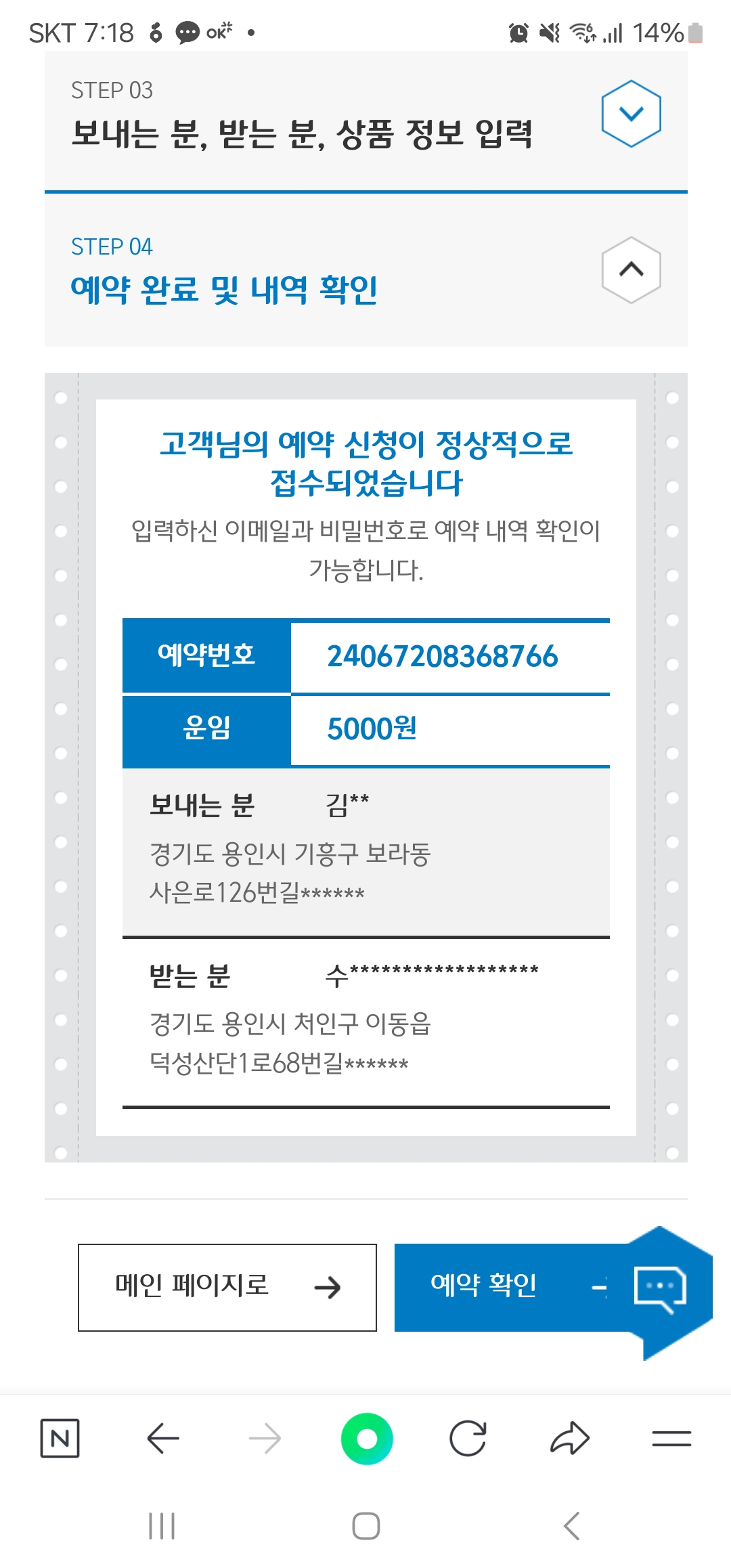The width and height of the screenshot is (731, 1568).
Task: Share this page
Action: click(570, 1438)
